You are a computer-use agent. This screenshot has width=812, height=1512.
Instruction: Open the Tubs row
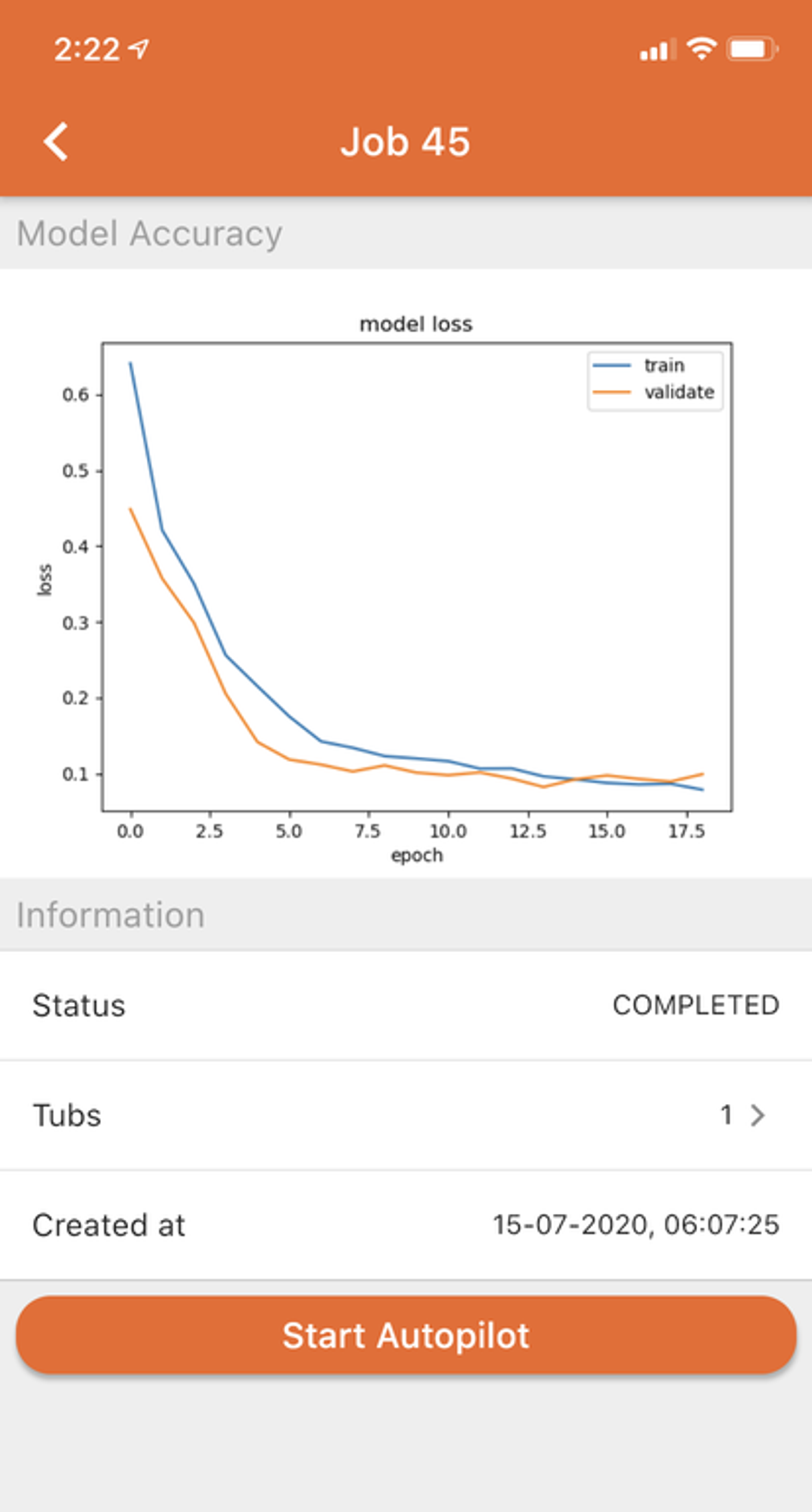405,1115
